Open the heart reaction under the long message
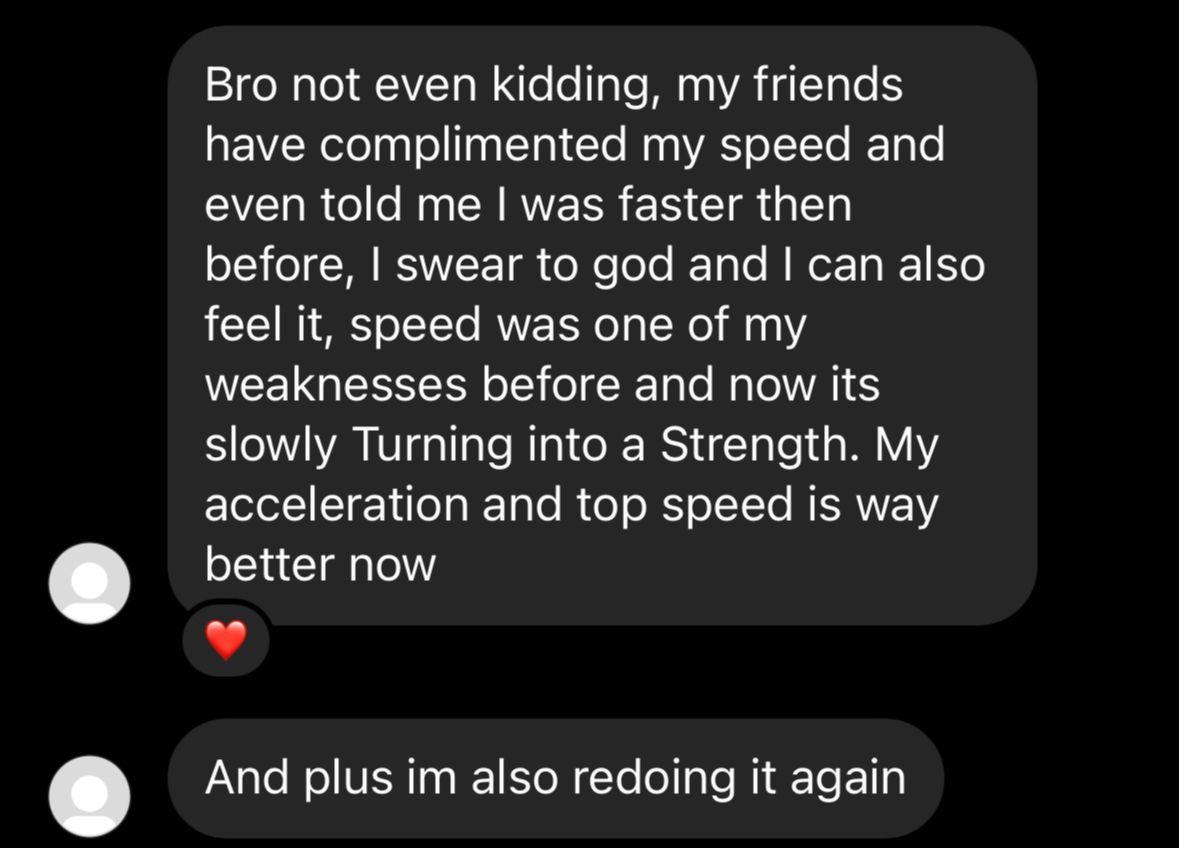1179x848 pixels. 226,640
